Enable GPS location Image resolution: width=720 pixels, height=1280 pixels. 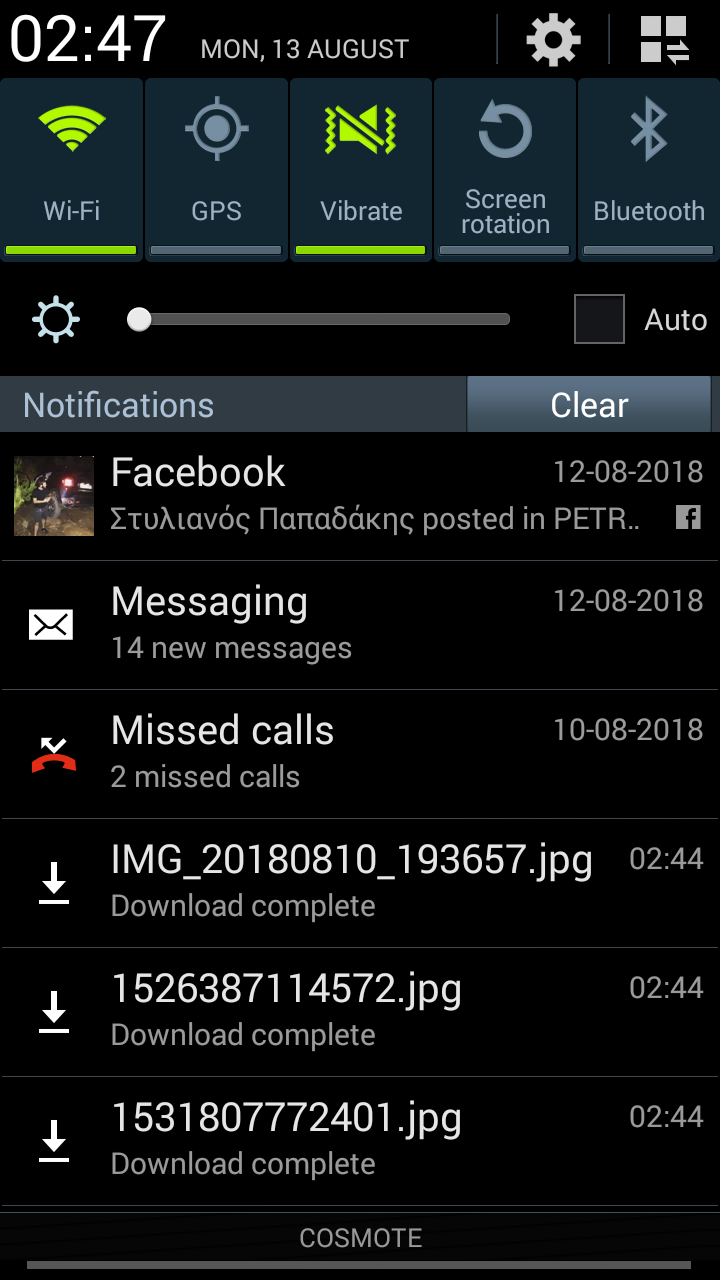pos(216,170)
